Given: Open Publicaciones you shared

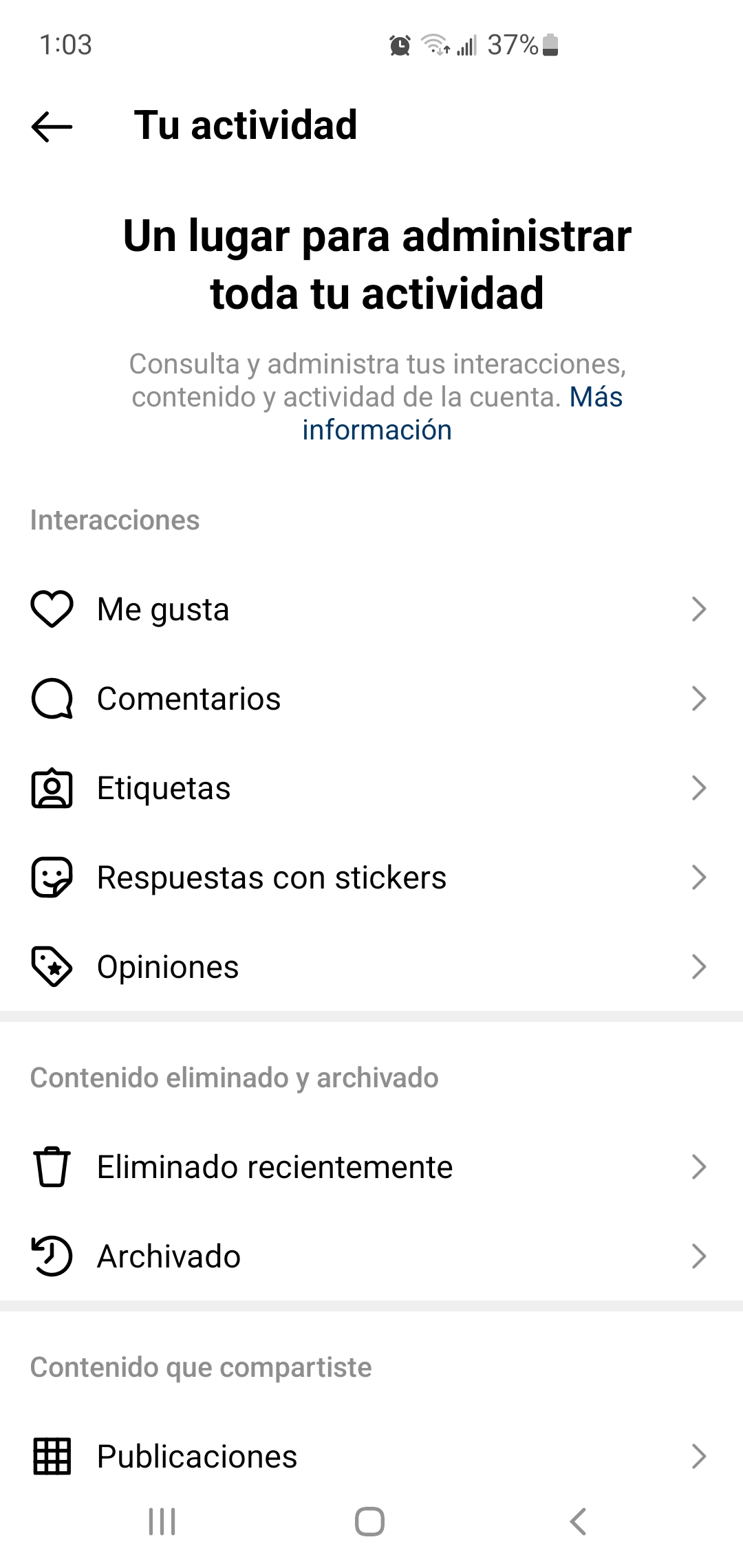Looking at the screenshot, I should click(370, 1457).
